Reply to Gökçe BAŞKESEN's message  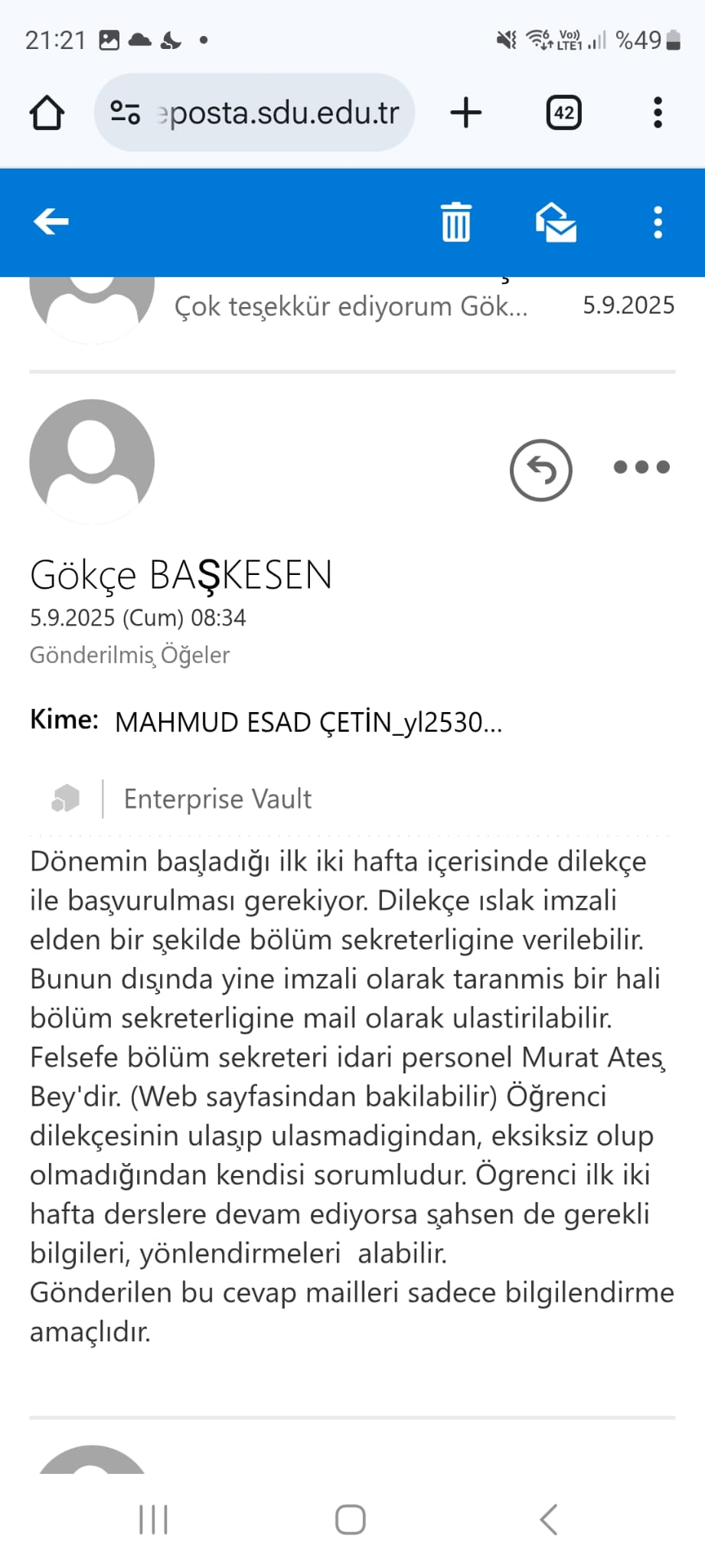click(540, 469)
